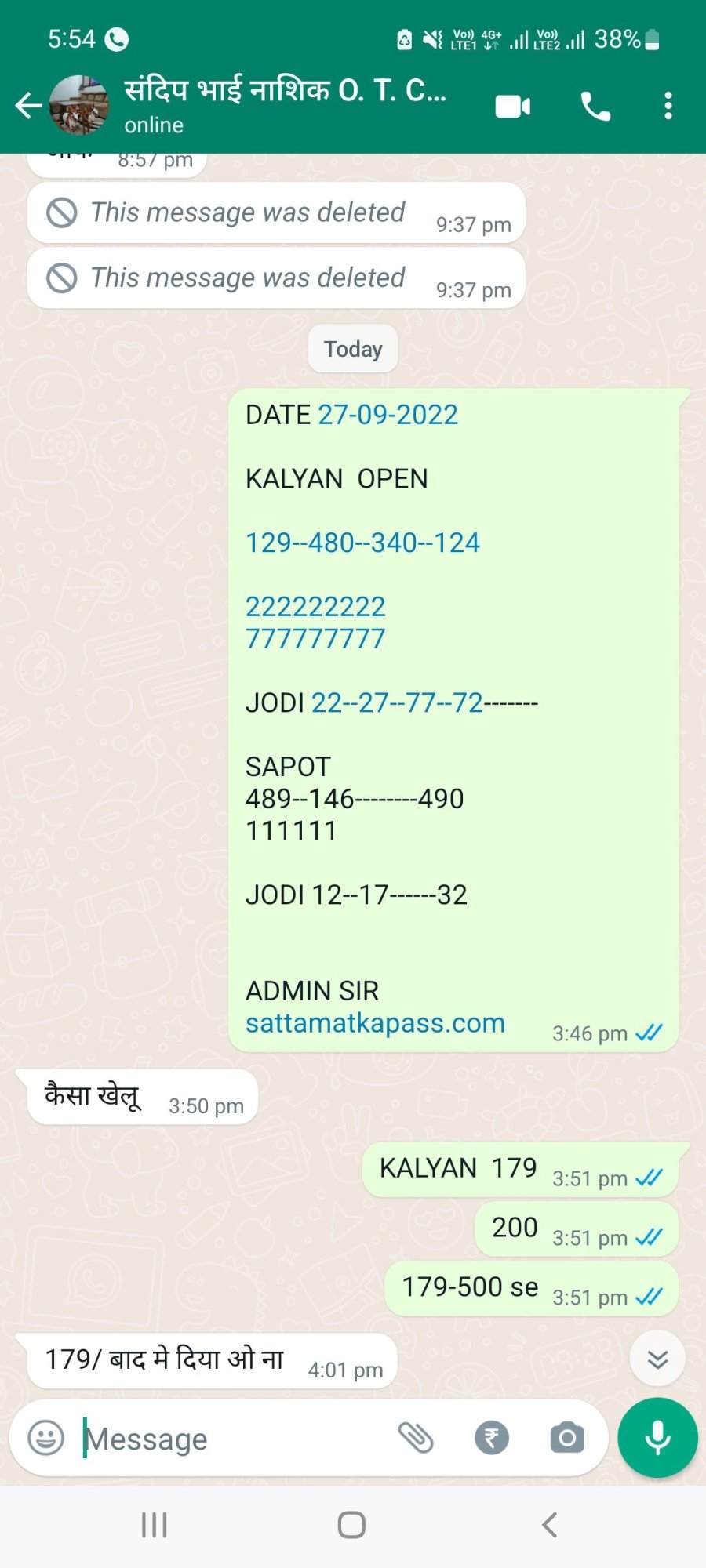
Task: Open the three-dot overflow menu
Action: (668, 106)
